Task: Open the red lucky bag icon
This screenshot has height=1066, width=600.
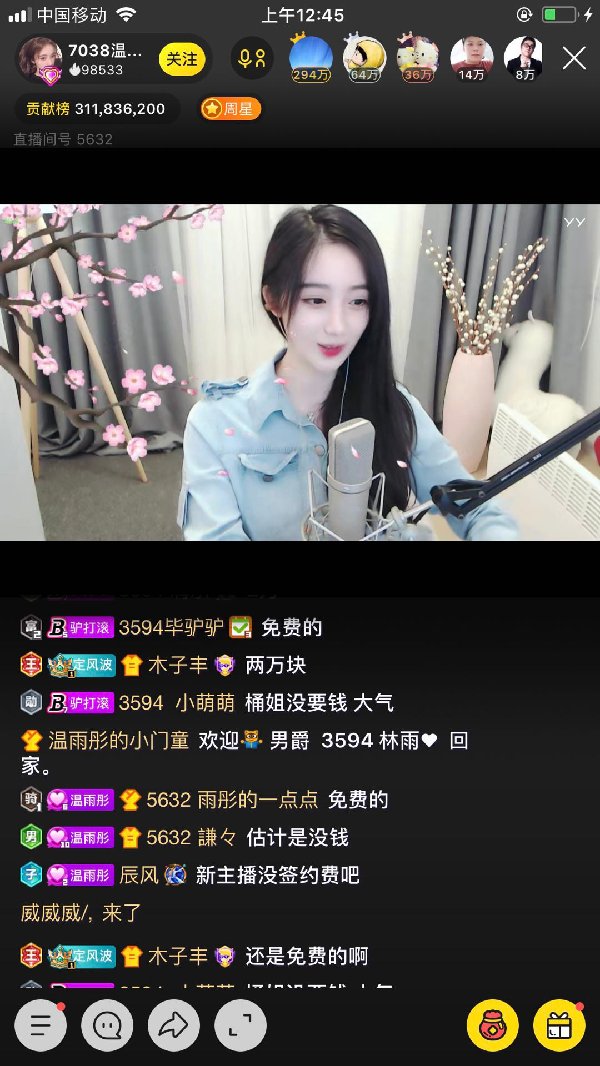Action: click(x=493, y=1024)
